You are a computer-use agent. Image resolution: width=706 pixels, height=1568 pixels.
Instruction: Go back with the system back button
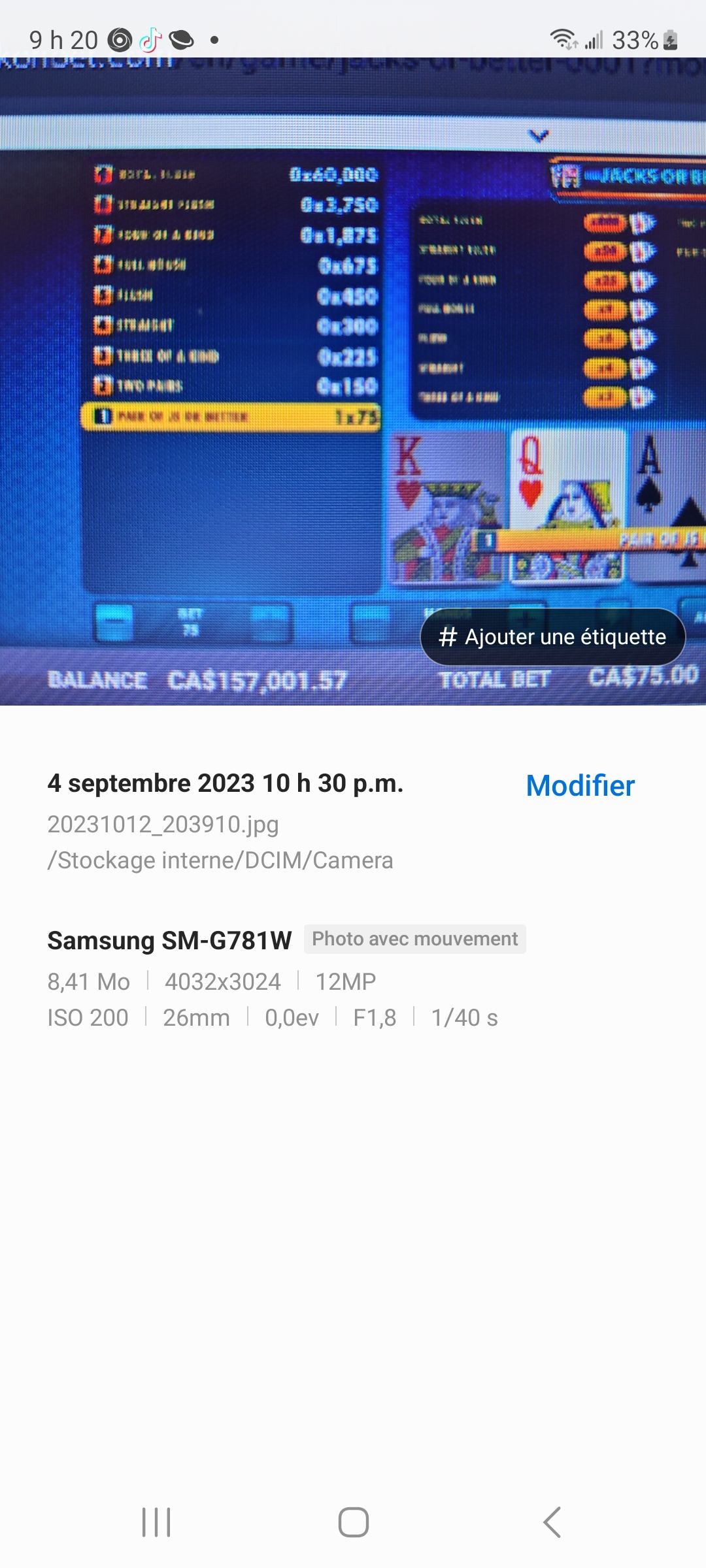(x=552, y=1522)
